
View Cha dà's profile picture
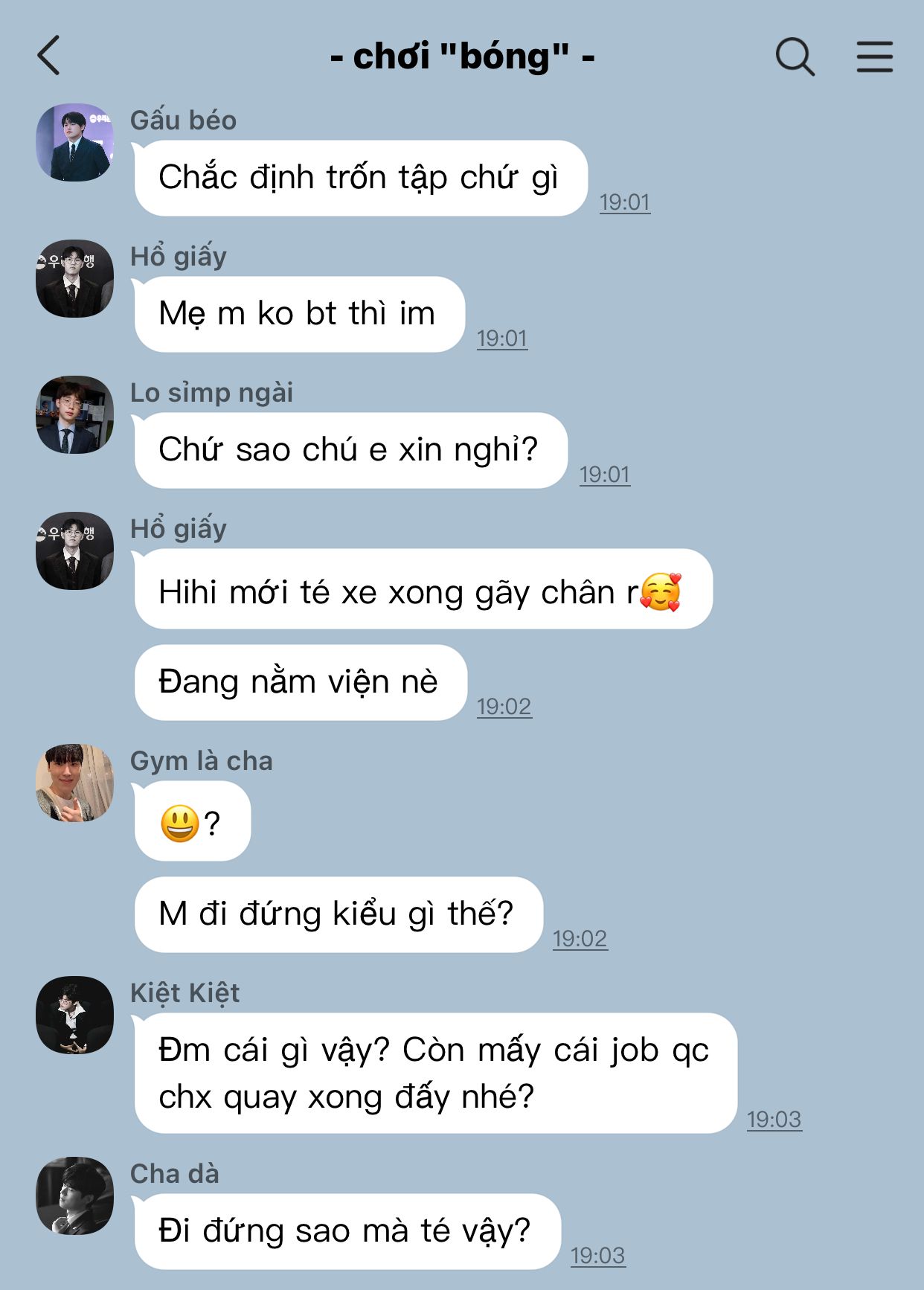(x=74, y=1196)
